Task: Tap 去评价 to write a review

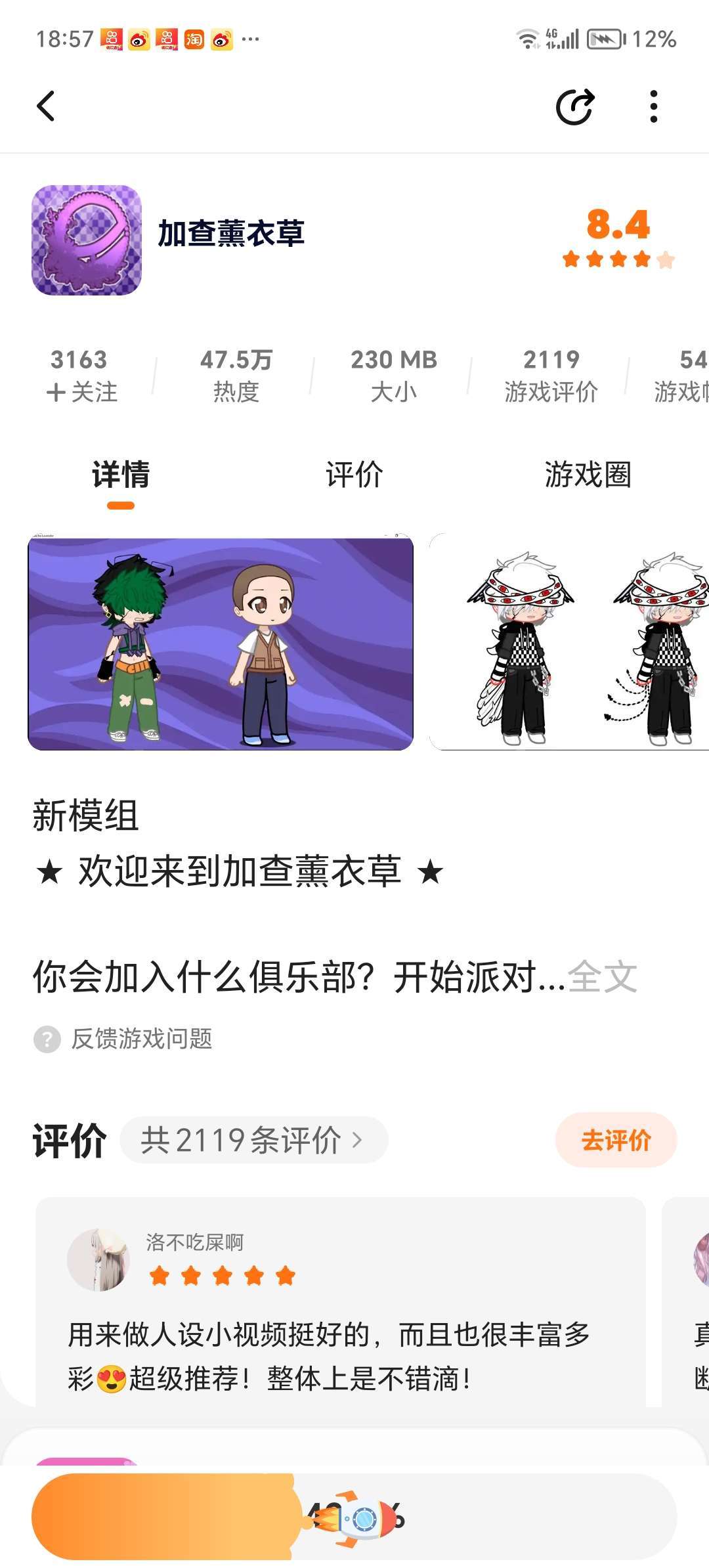Action: [x=616, y=1140]
